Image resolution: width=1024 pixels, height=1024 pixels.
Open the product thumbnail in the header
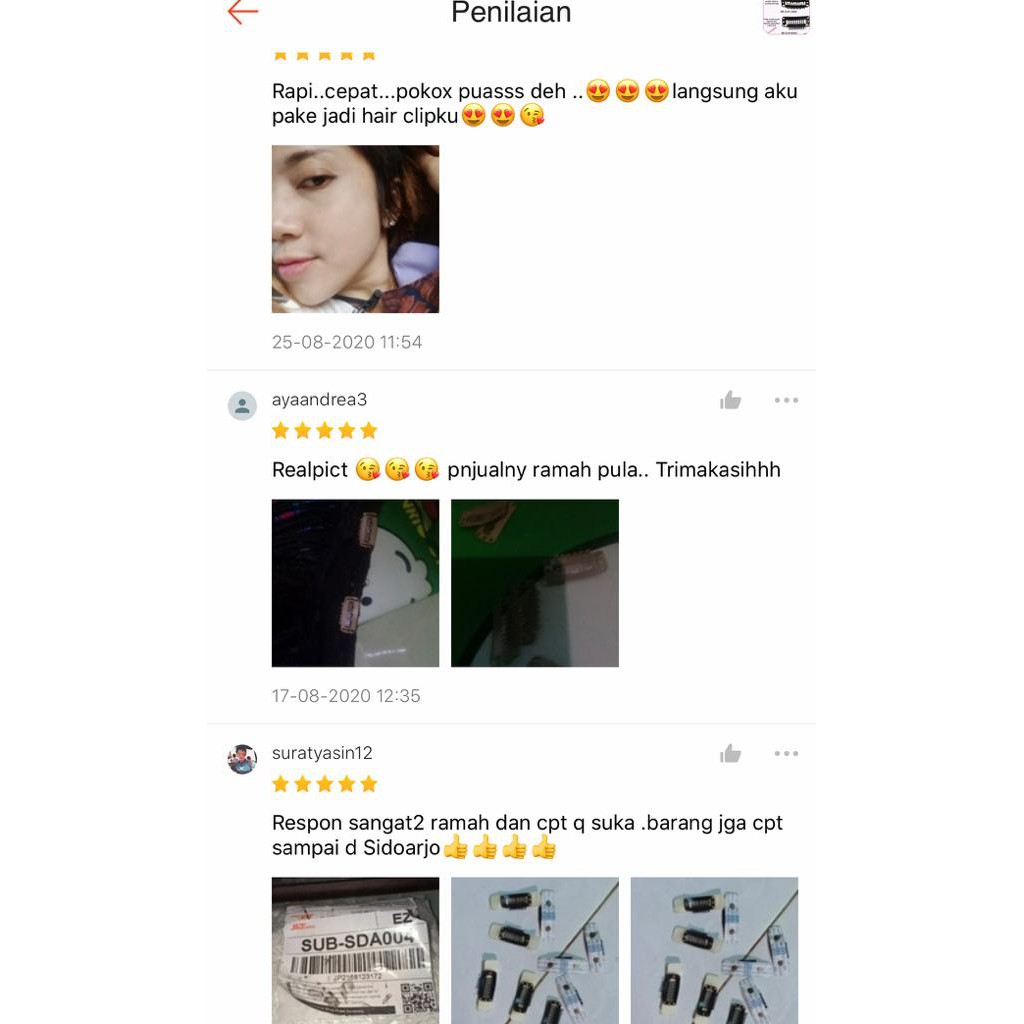[x=786, y=16]
